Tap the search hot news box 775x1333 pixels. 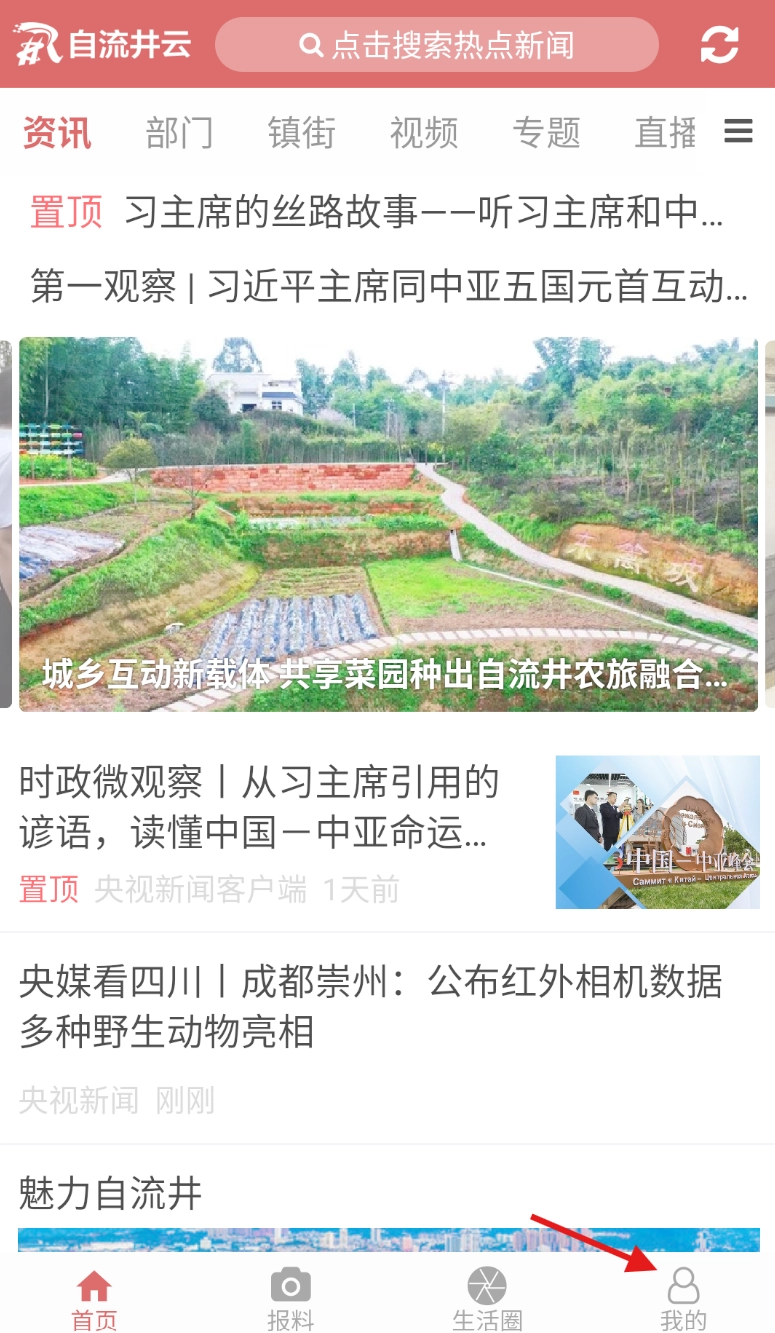(x=437, y=45)
